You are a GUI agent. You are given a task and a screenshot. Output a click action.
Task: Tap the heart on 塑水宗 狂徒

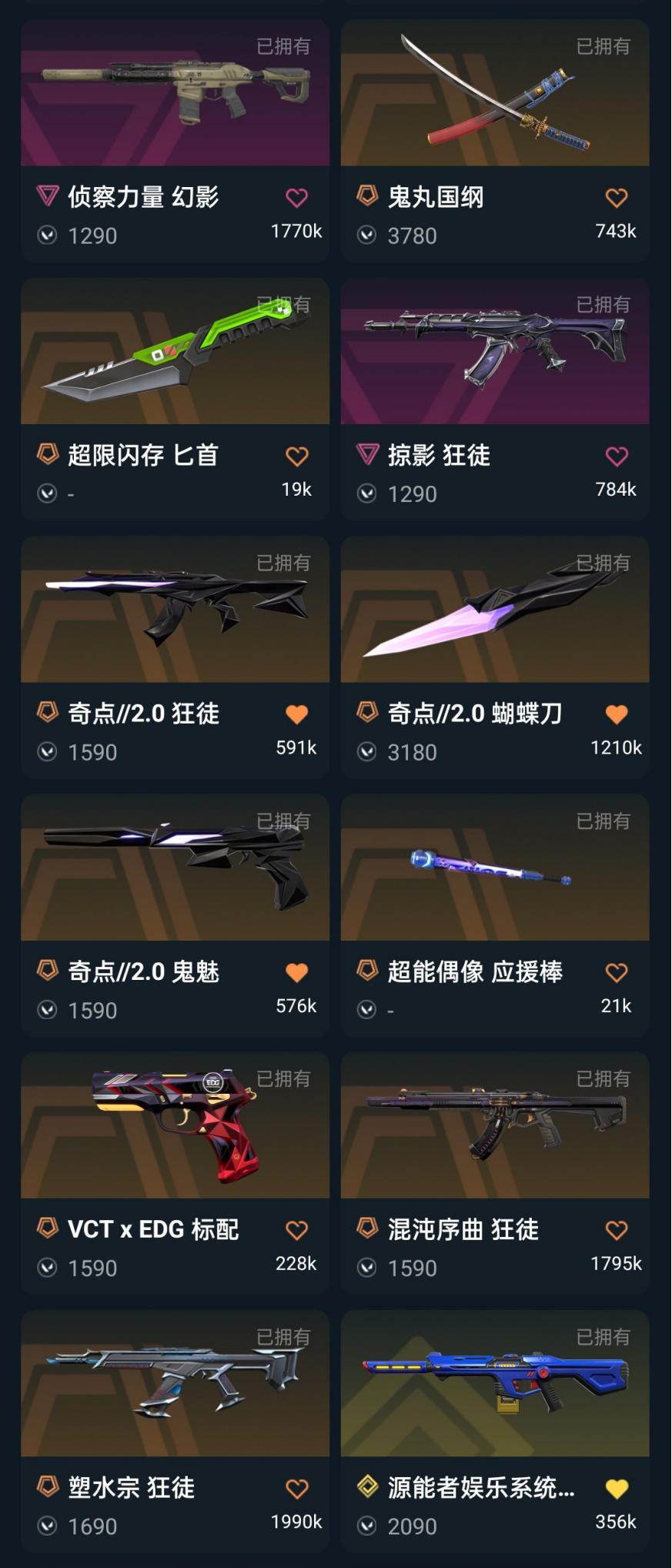coord(296,1489)
